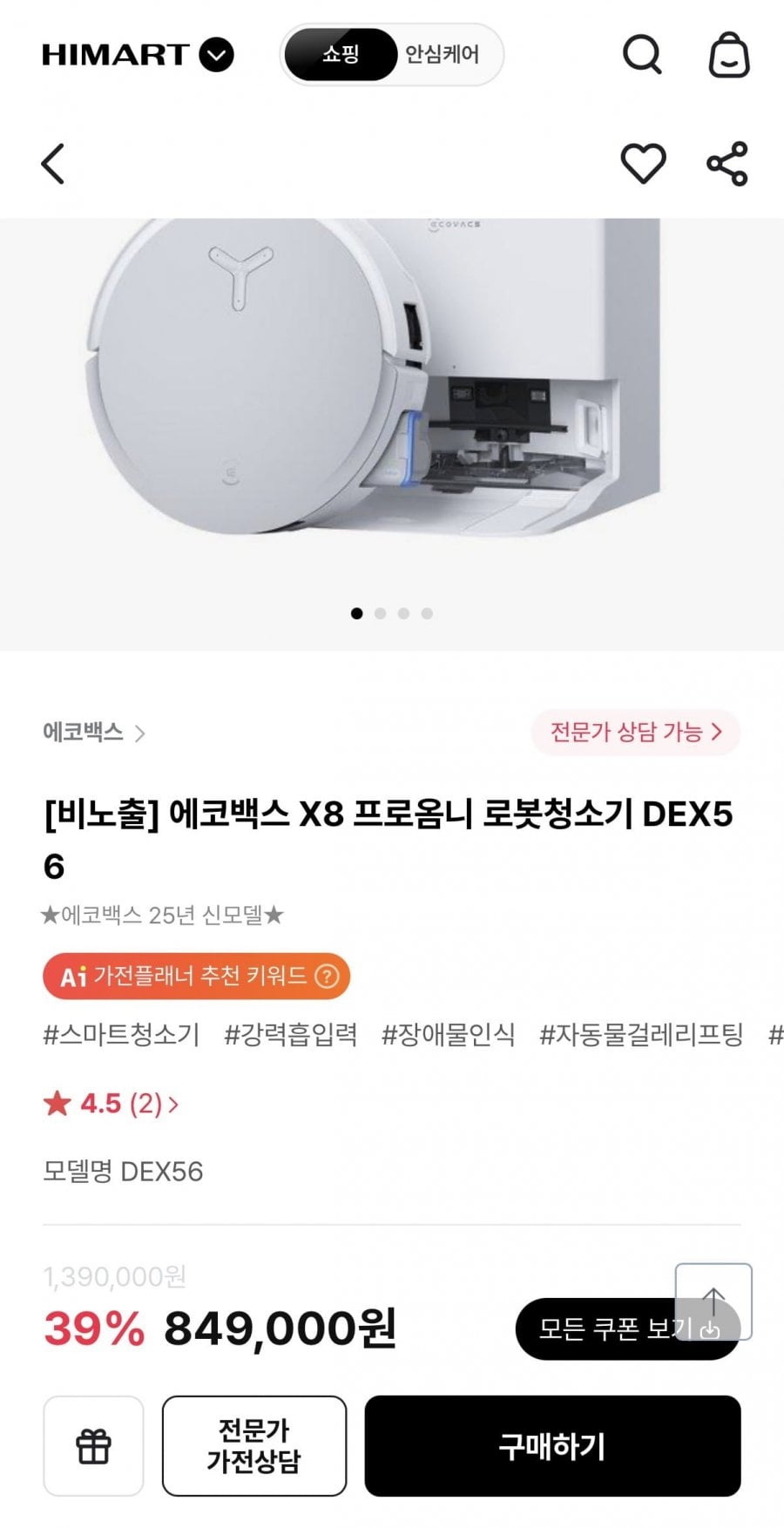Screen dimensions: 784x1528
Task: Select the #스마트청소기 hashtag
Action: (x=122, y=1035)
